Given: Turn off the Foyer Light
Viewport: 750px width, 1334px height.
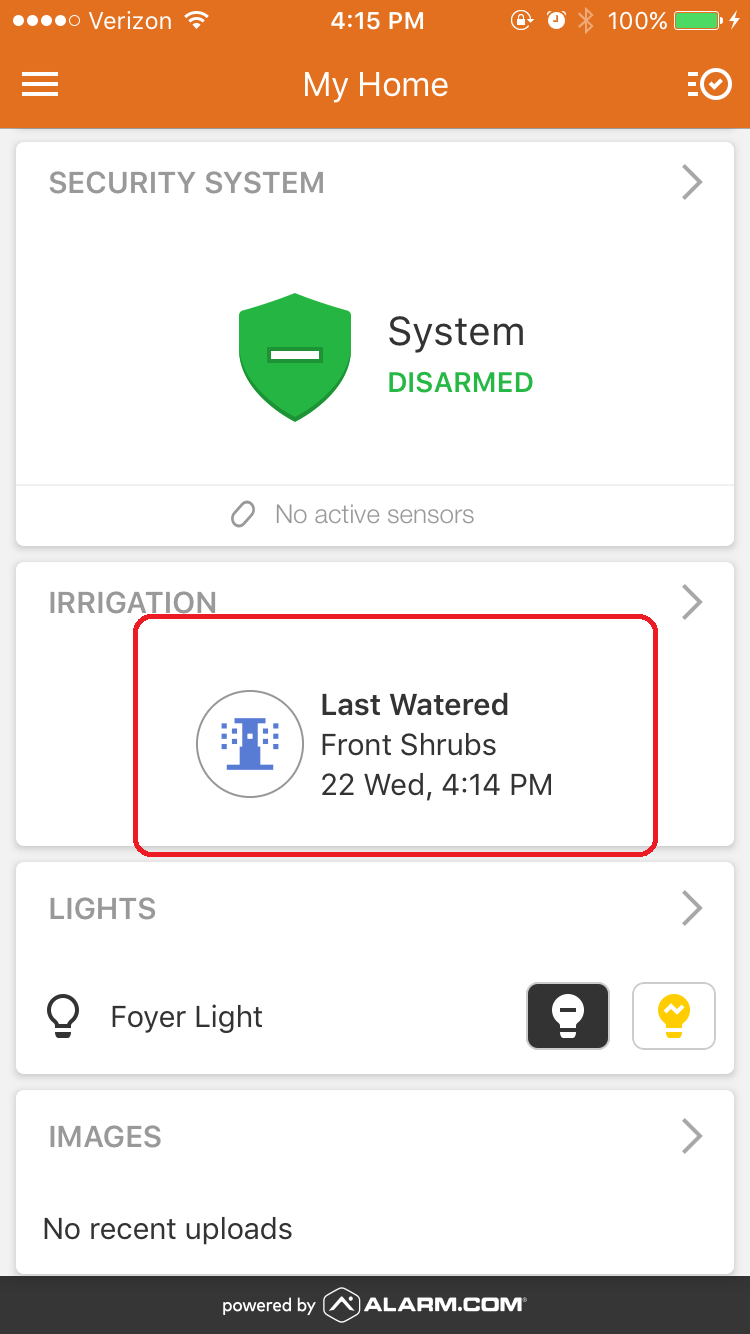Looking at the screenshot, I should [x=568, y=1016].
